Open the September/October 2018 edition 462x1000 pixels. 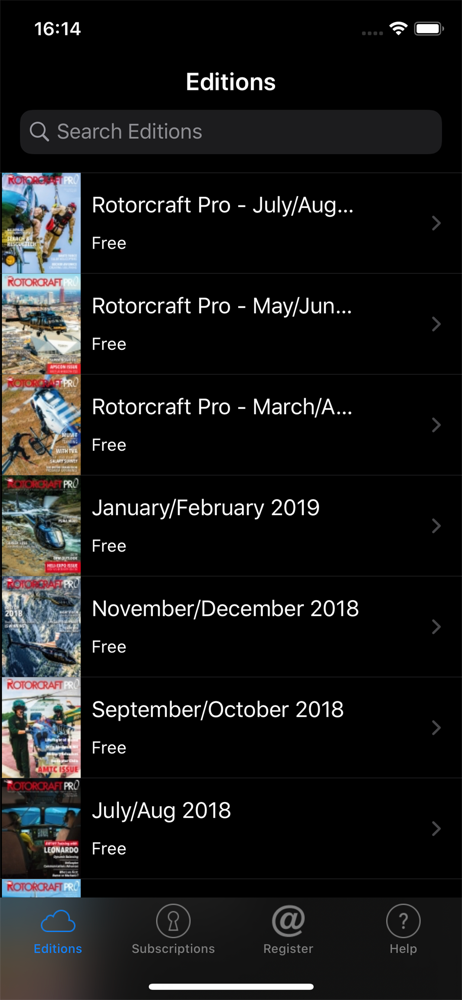(x=231, y=727)
